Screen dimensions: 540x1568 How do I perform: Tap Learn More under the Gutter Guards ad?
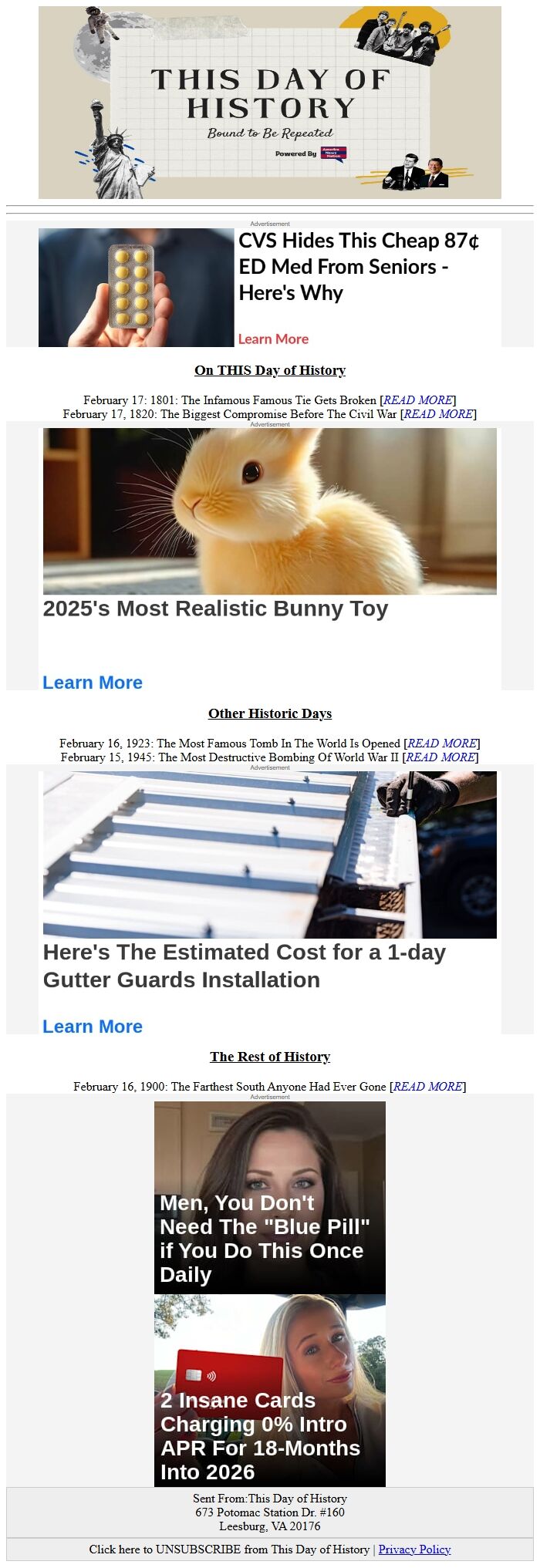(x=93, y=1027)
